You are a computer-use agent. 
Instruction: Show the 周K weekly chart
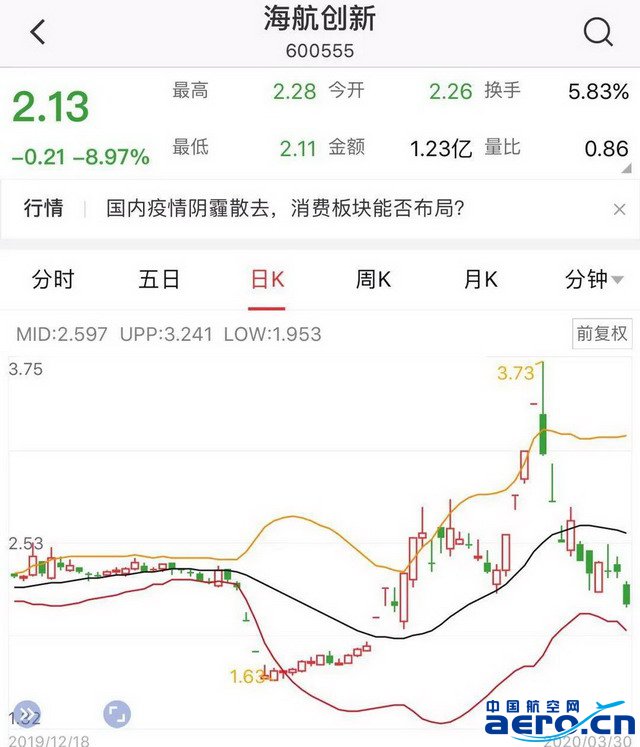pyautogui.click(x=373, y=280)
